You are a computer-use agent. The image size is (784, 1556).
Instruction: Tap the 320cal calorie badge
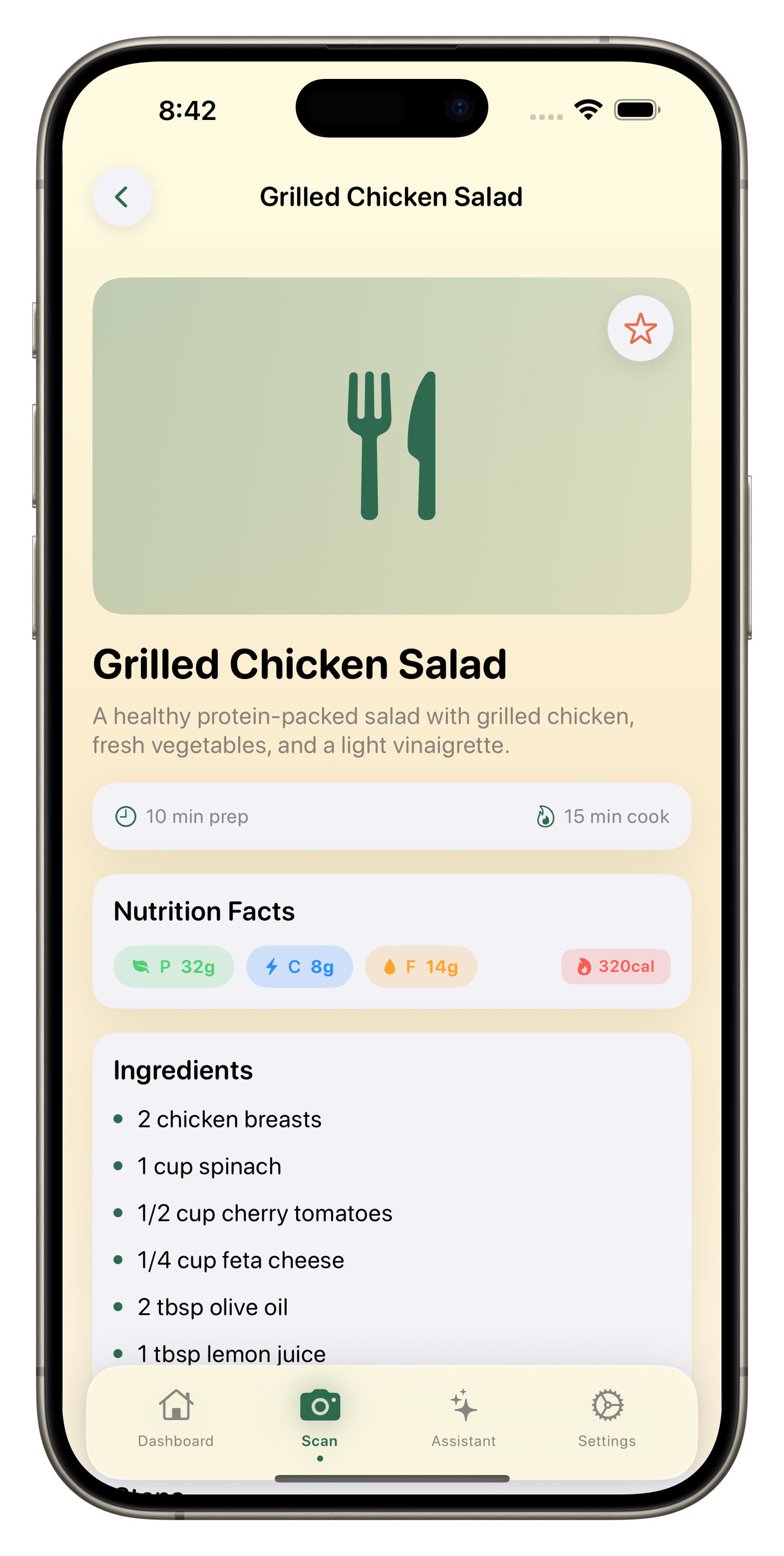[x=615, y=967]
